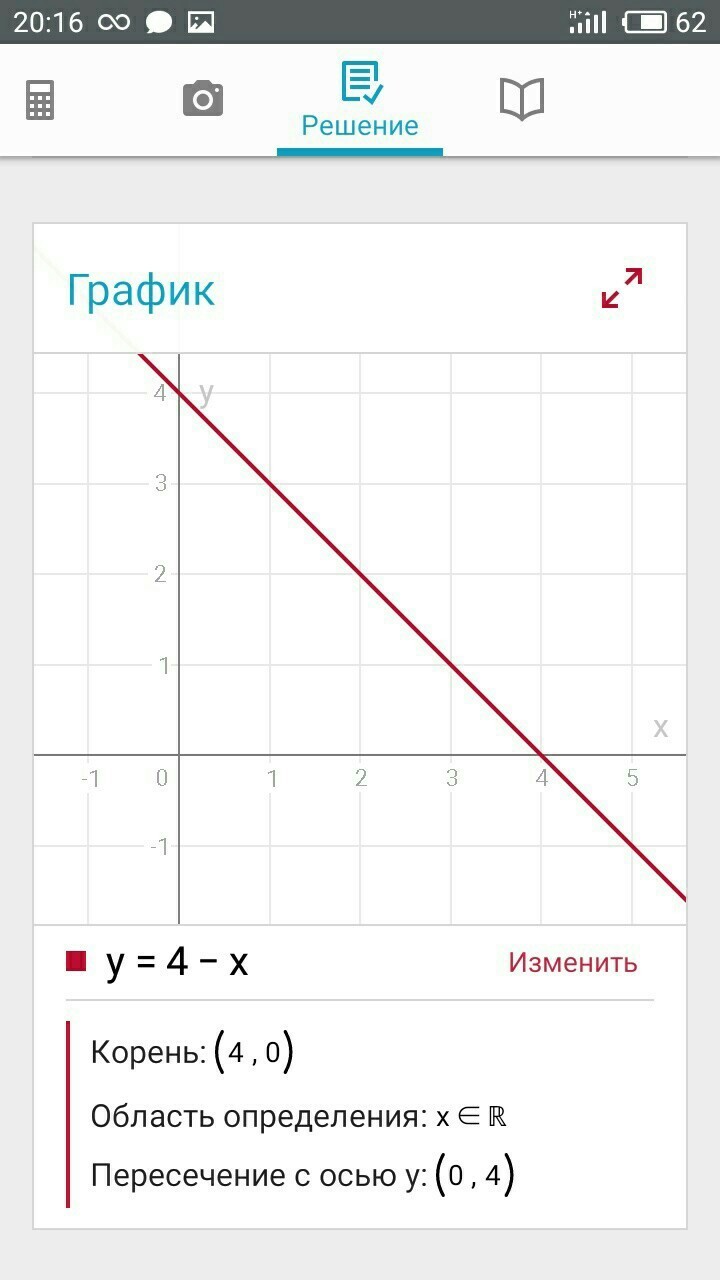The height and width of the screenshot is (1280, 720).
Task: Expand the graph to fullscreen
Action: point(622,288)
